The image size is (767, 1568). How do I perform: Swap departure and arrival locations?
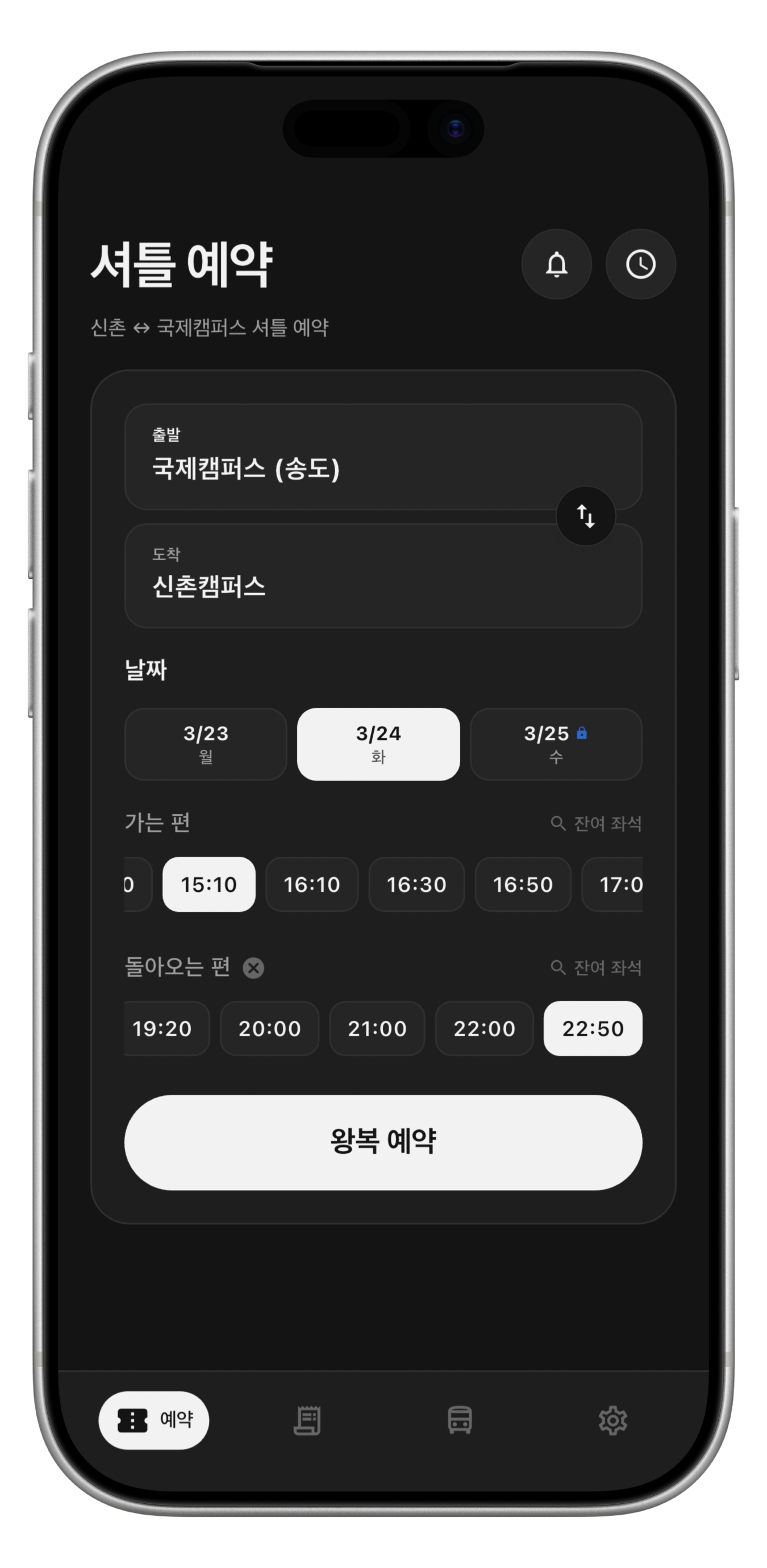(x=586, y=516)
